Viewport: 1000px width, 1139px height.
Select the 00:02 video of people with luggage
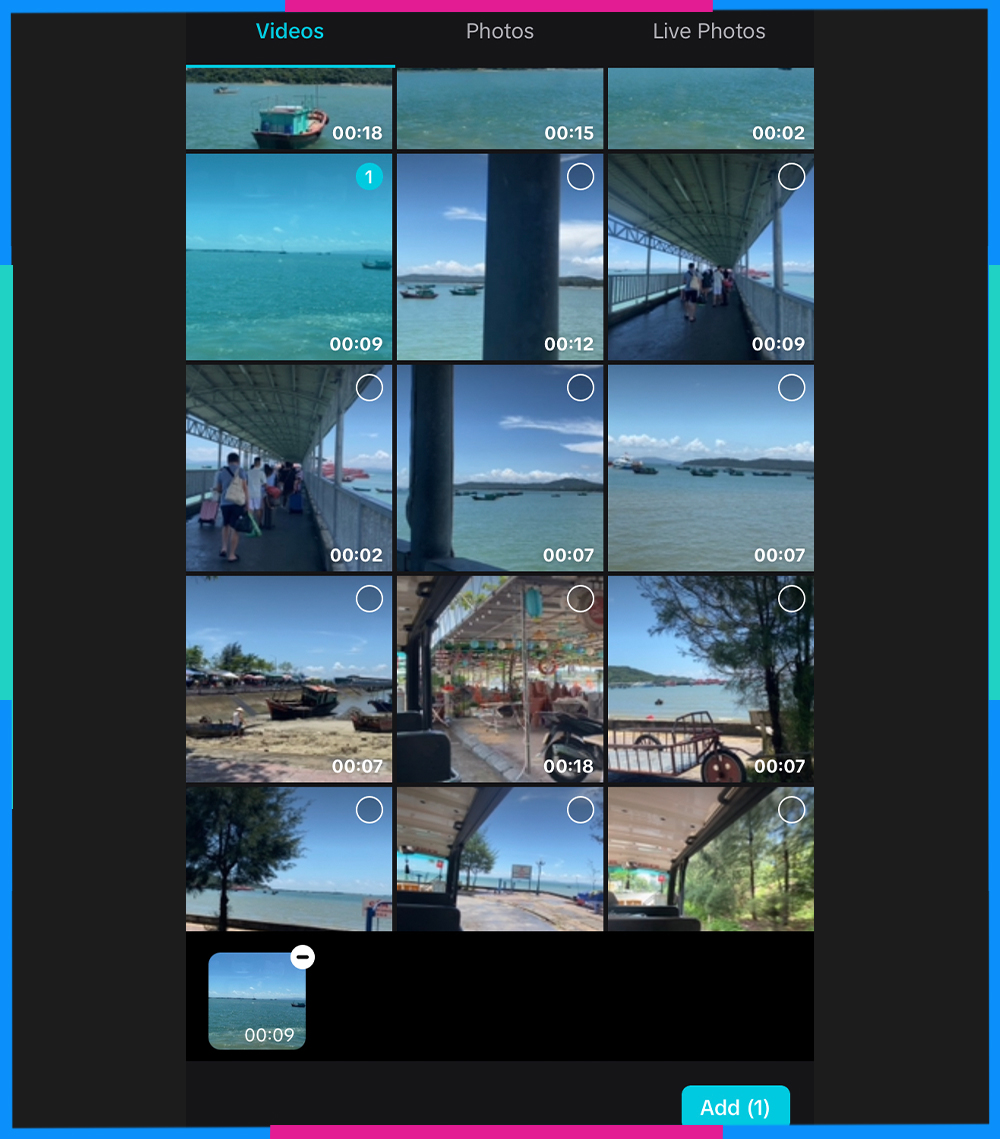pyautogui.click(x=369, y=388)
